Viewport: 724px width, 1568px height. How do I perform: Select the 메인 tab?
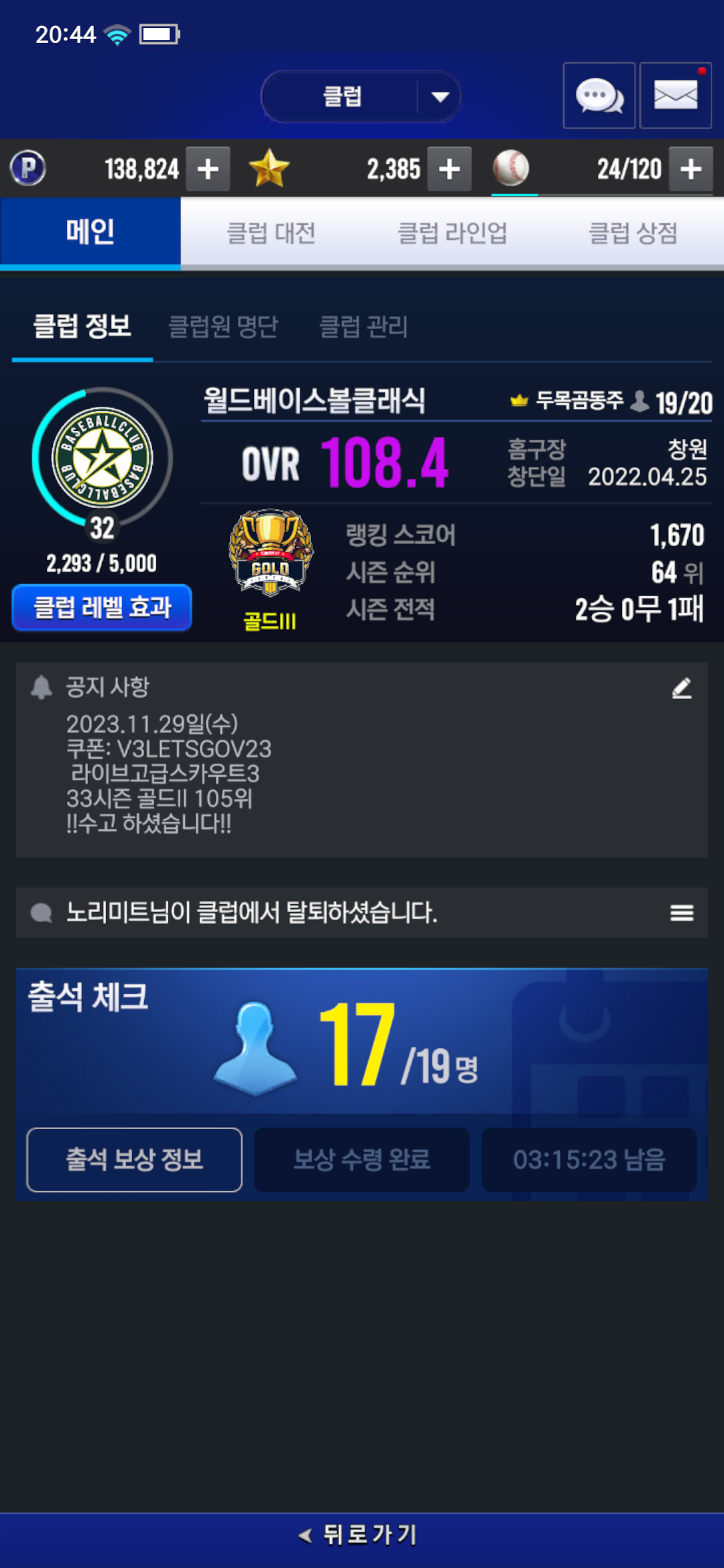(90, 232)
